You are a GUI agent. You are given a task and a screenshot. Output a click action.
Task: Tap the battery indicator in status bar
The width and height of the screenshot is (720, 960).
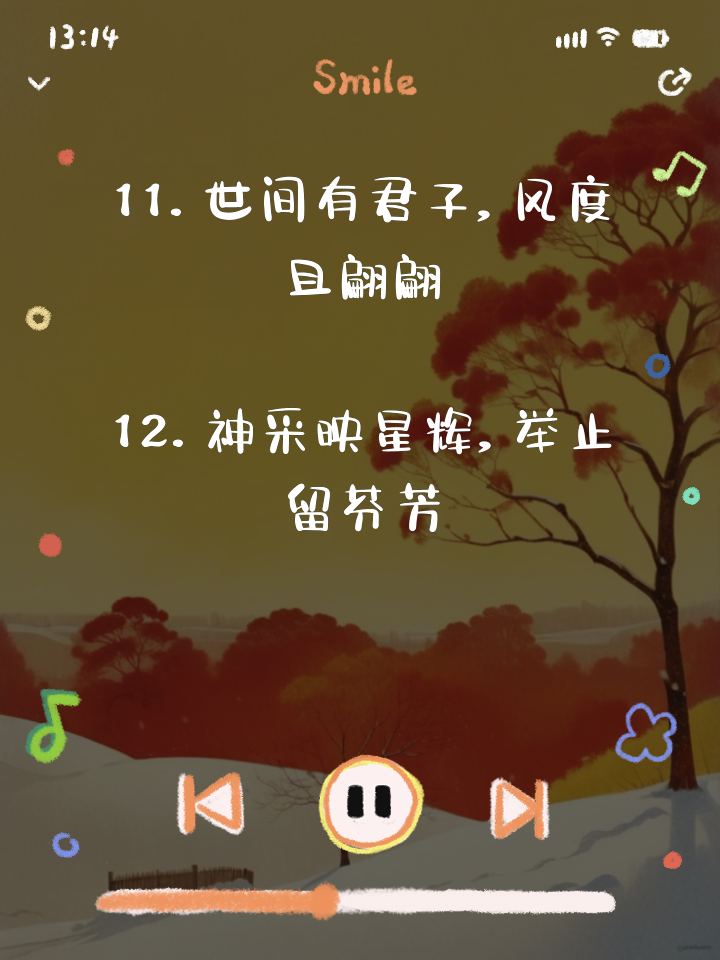point(648,40)
